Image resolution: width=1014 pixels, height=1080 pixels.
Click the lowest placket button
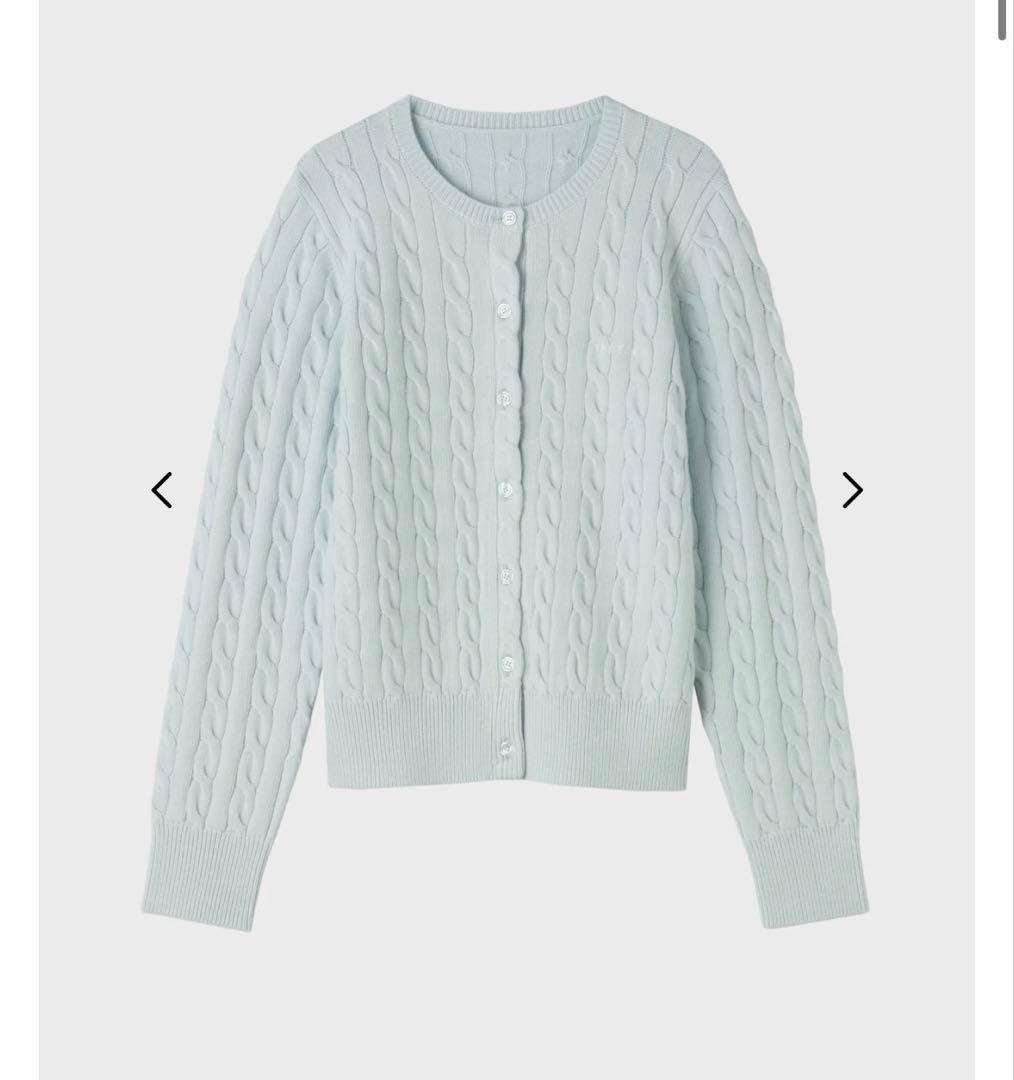(x=505, y=745)
